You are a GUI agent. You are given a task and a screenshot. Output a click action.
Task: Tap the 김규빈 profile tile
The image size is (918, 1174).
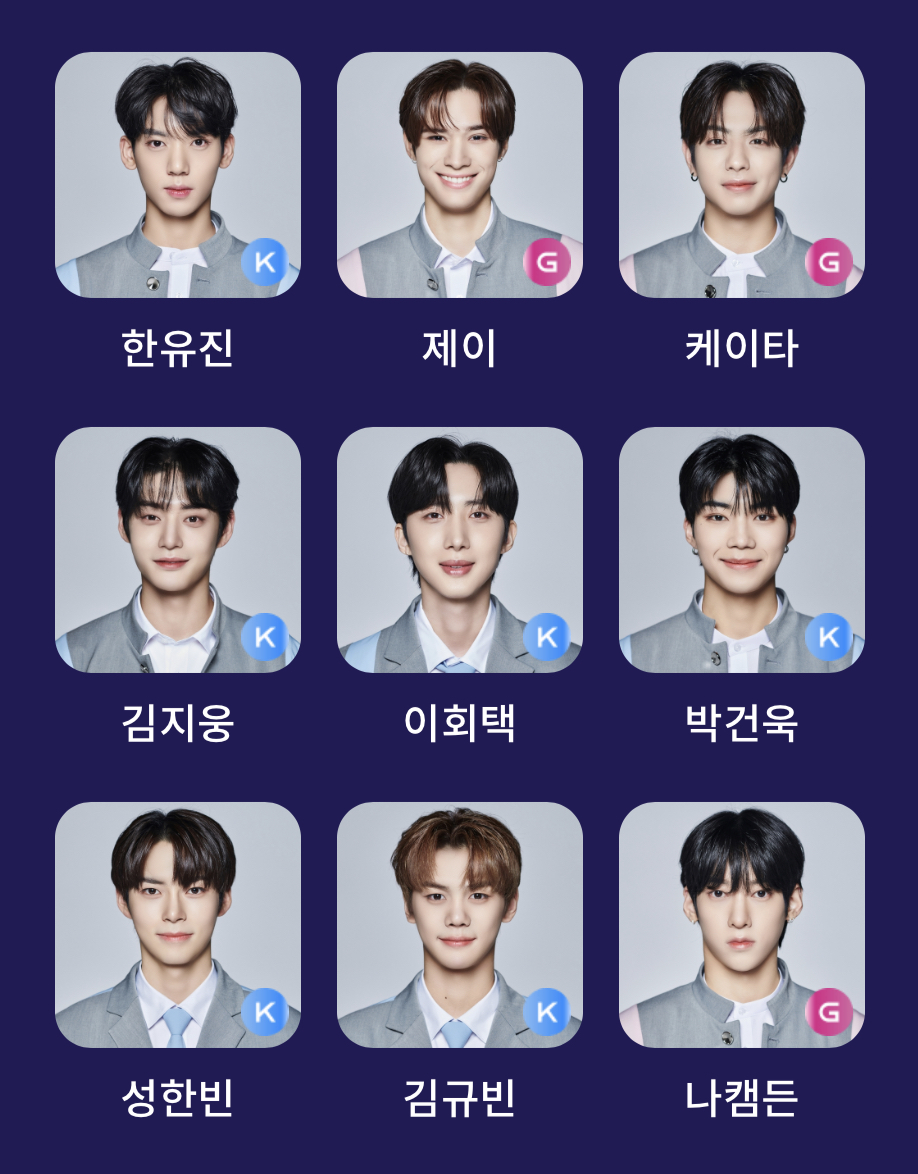[x=459, y=925]
